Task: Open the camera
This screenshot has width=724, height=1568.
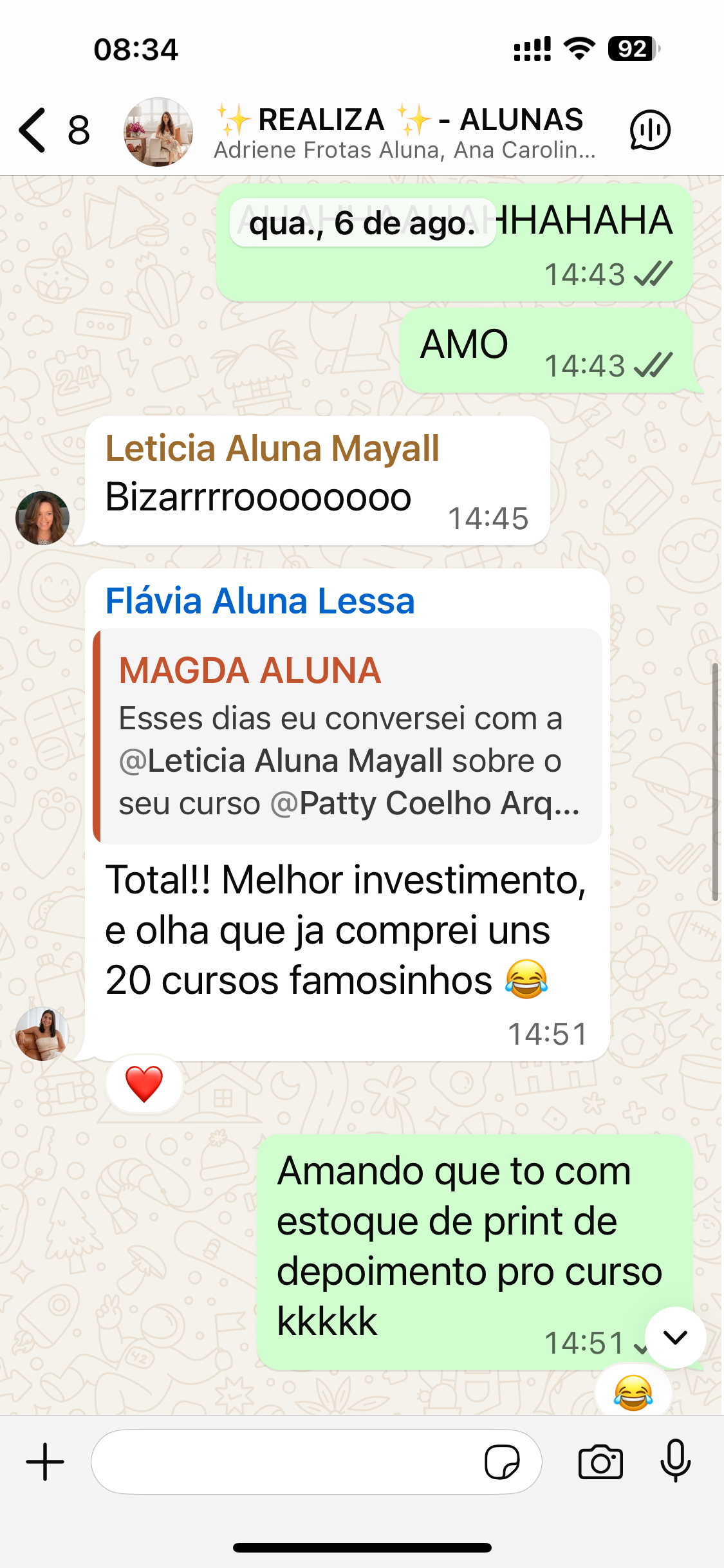Action: tap(600, 1462)
